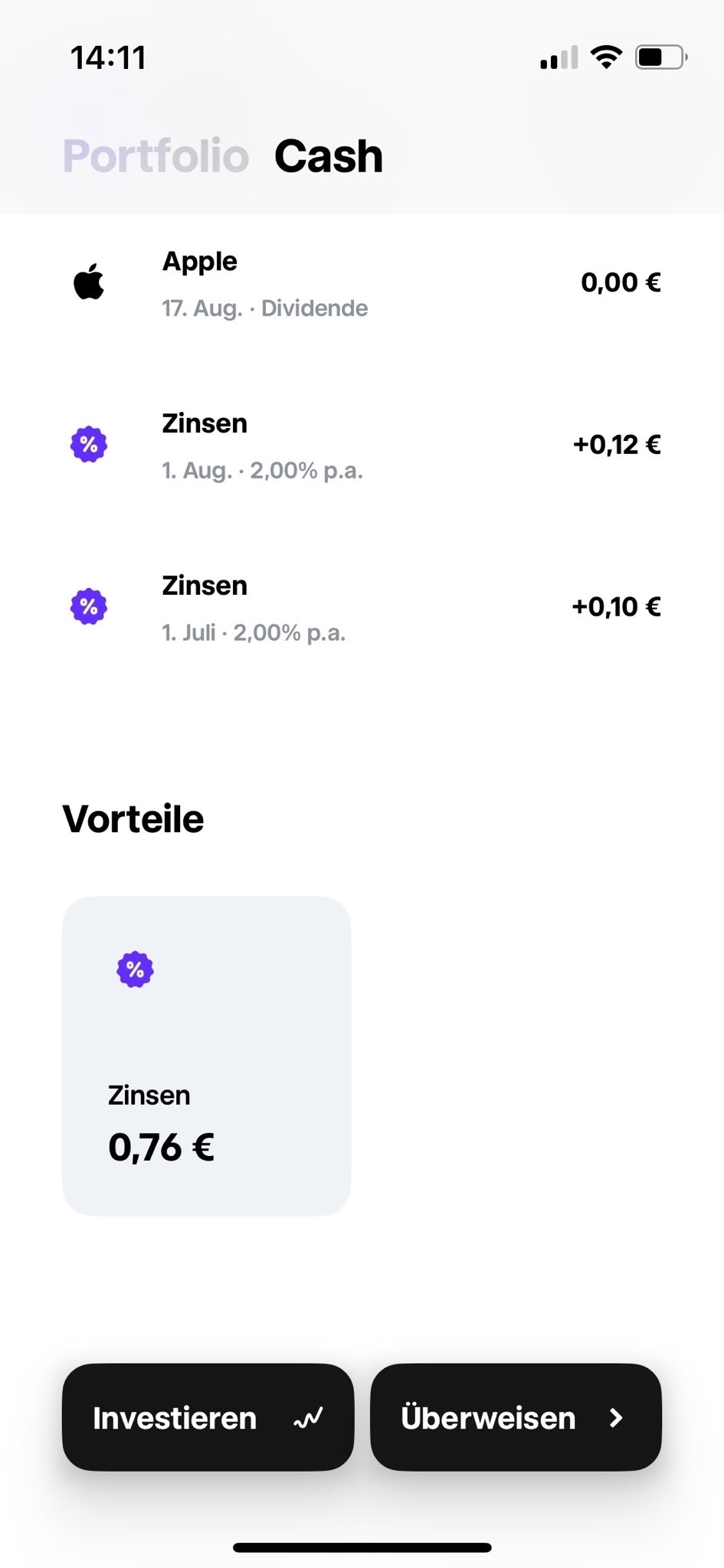Switch to the Portfolio tab
Viewport: 724px width, 1568px height.
156,156
